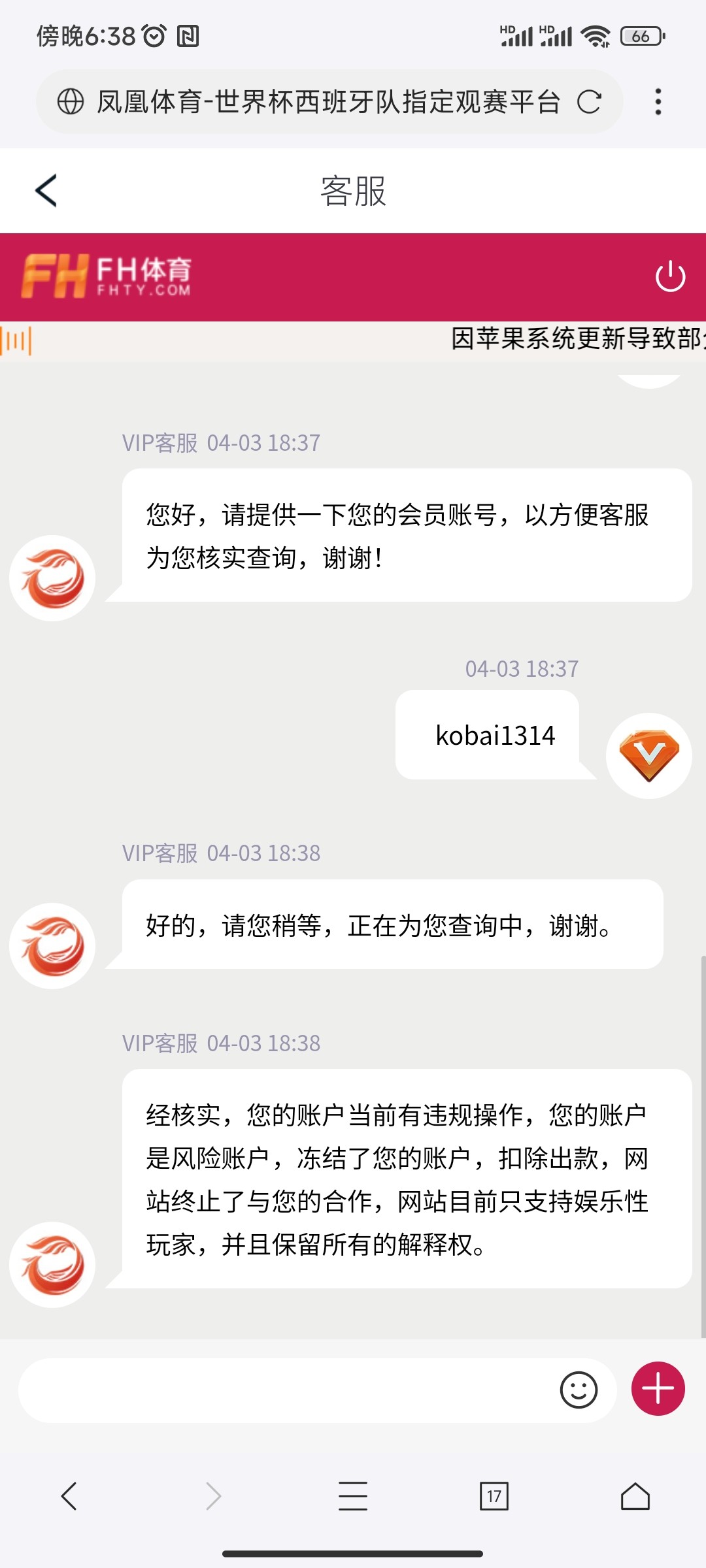Navigate back with bottom toolbar arrow
The image size is (706, 1568).
[69, 1495]
